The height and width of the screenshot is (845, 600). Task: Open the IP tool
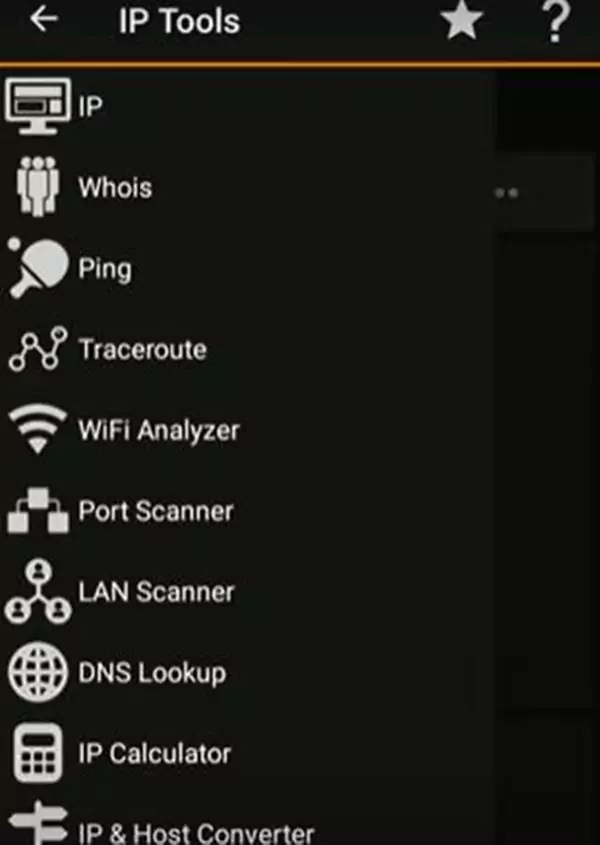point(88,106)
